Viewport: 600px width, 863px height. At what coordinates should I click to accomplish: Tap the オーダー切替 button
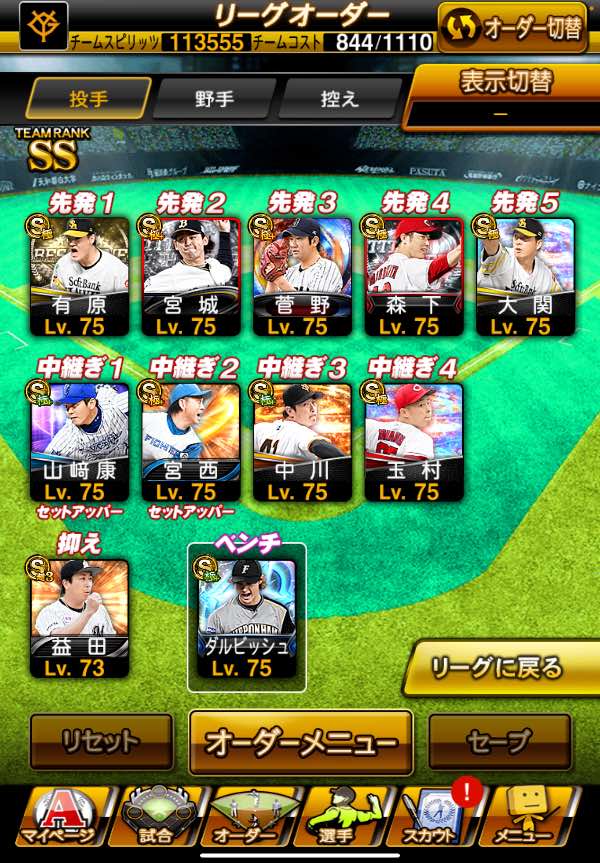(511, 27)
